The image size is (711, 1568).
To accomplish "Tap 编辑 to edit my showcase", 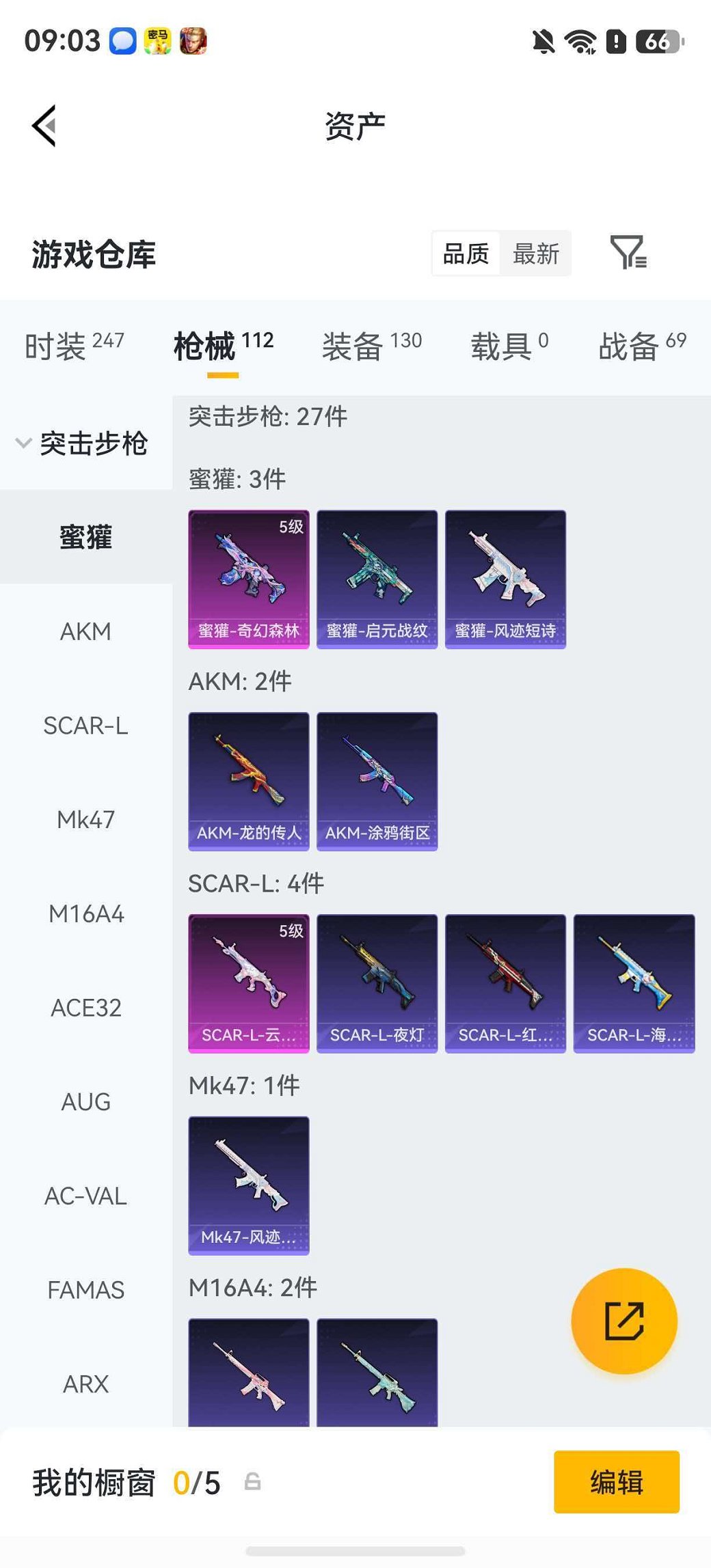I will pos(617,1482).
